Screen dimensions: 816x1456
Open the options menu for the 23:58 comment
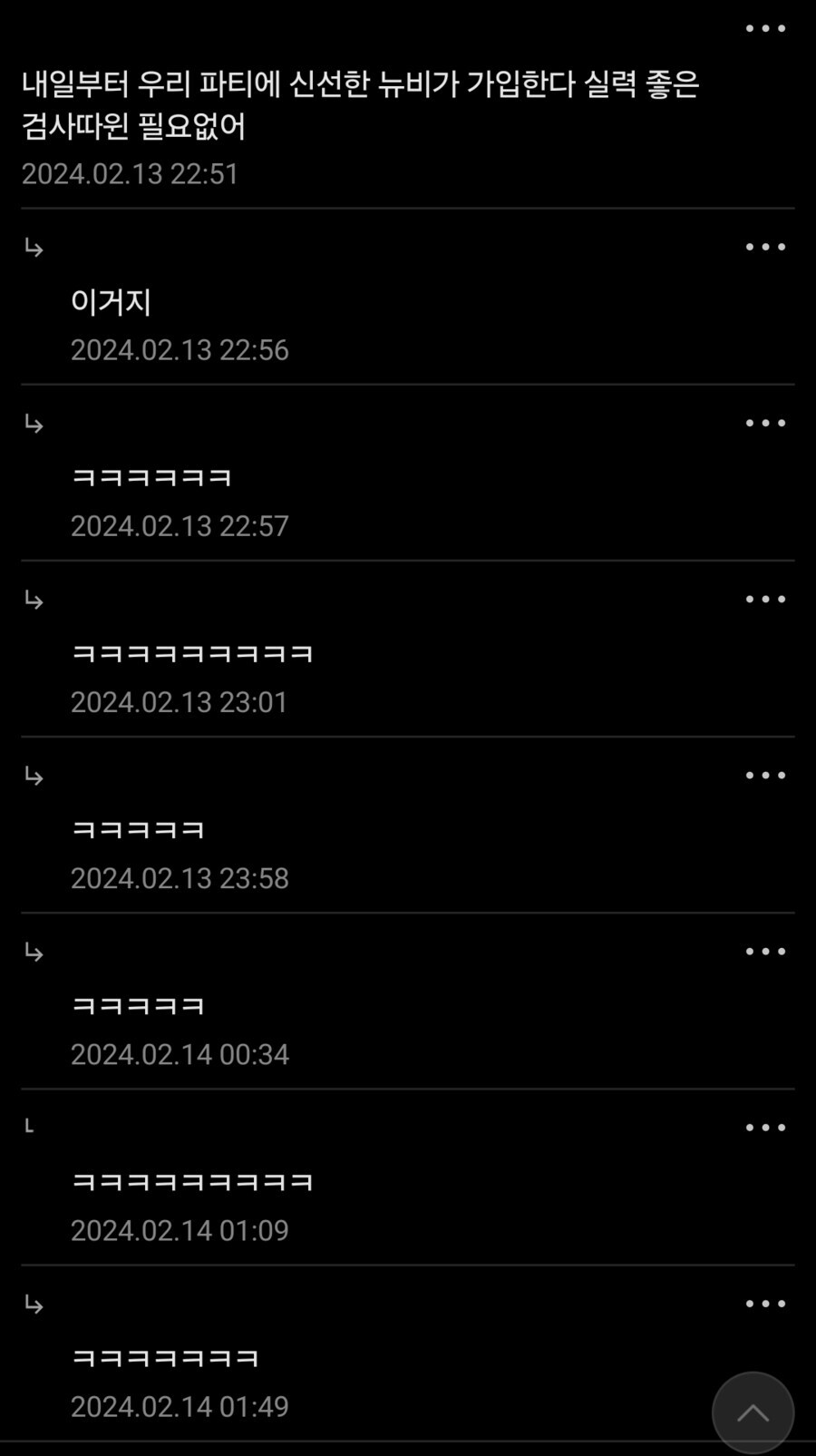[x=764, y=774]
